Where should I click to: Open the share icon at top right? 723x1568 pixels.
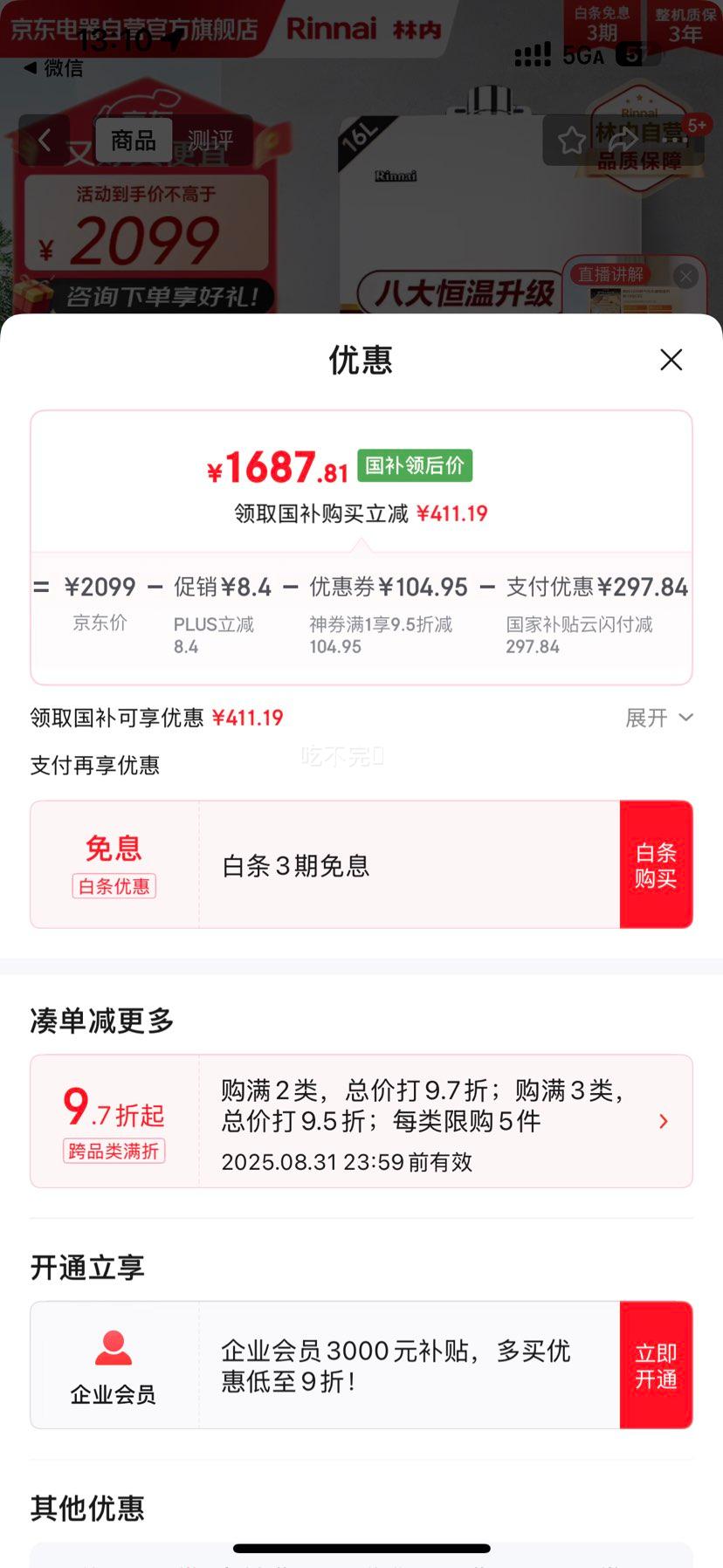(x=623, y=140)
